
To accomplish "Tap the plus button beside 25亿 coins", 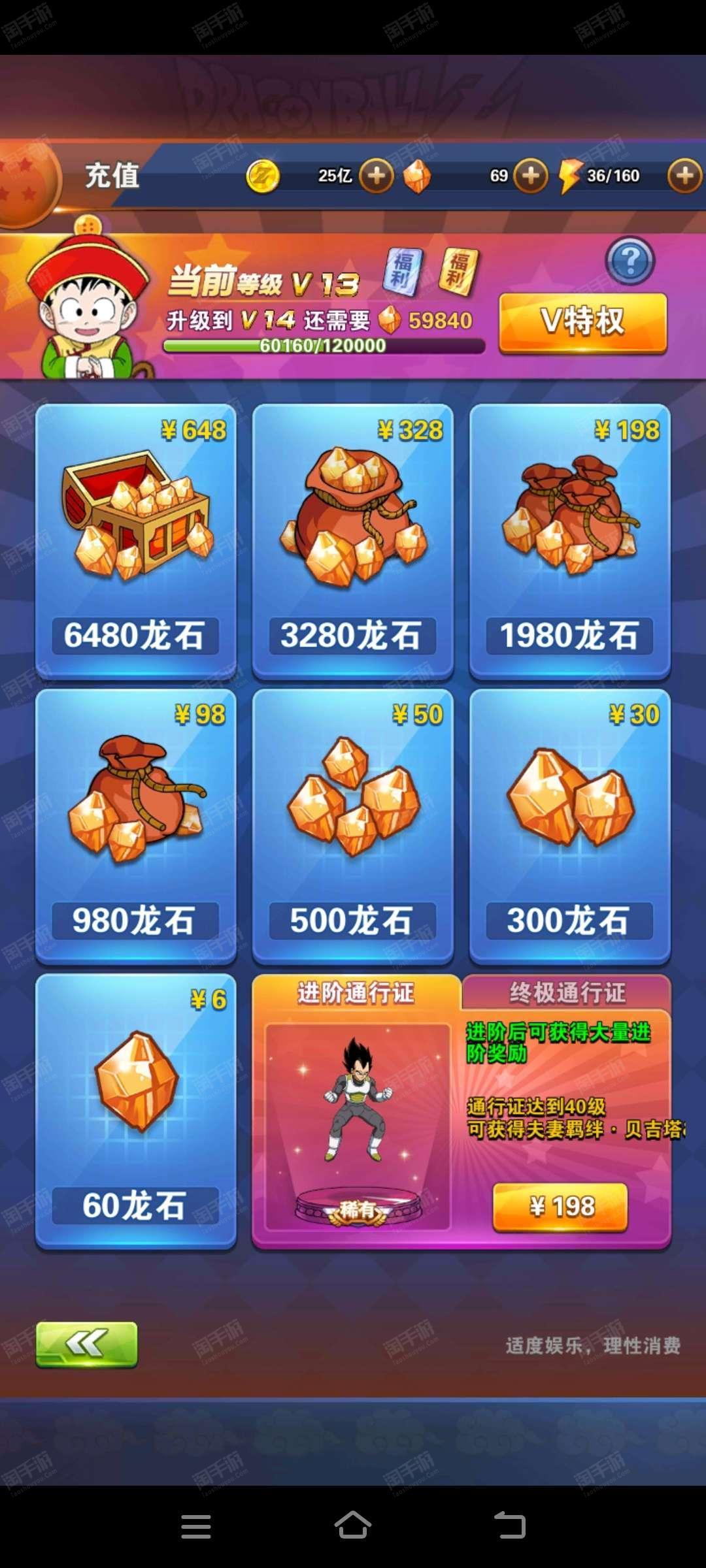I will [x=377, y=175].
